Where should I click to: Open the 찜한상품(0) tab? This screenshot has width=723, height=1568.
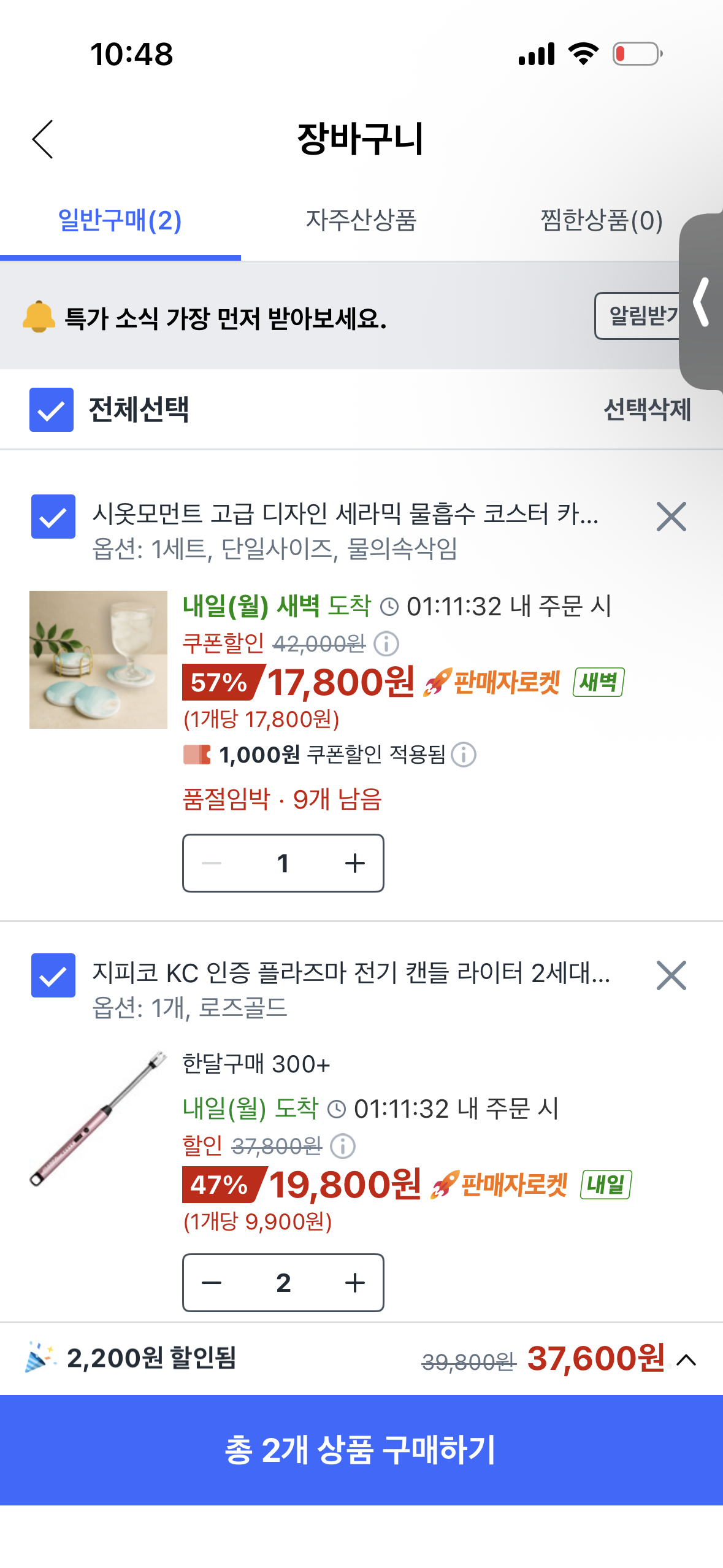(601, 221)
